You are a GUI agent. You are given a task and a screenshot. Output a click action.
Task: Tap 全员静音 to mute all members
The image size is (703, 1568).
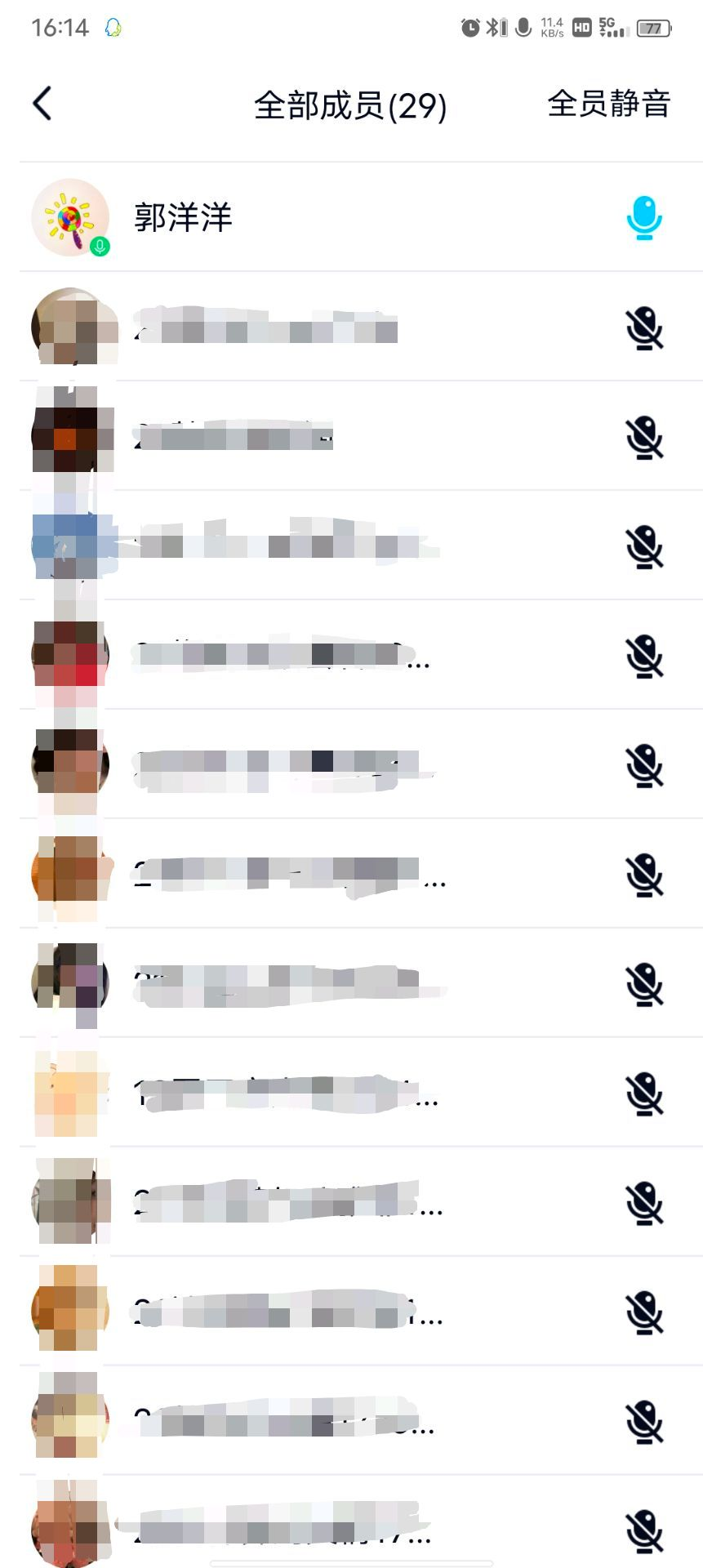point(608,104)
